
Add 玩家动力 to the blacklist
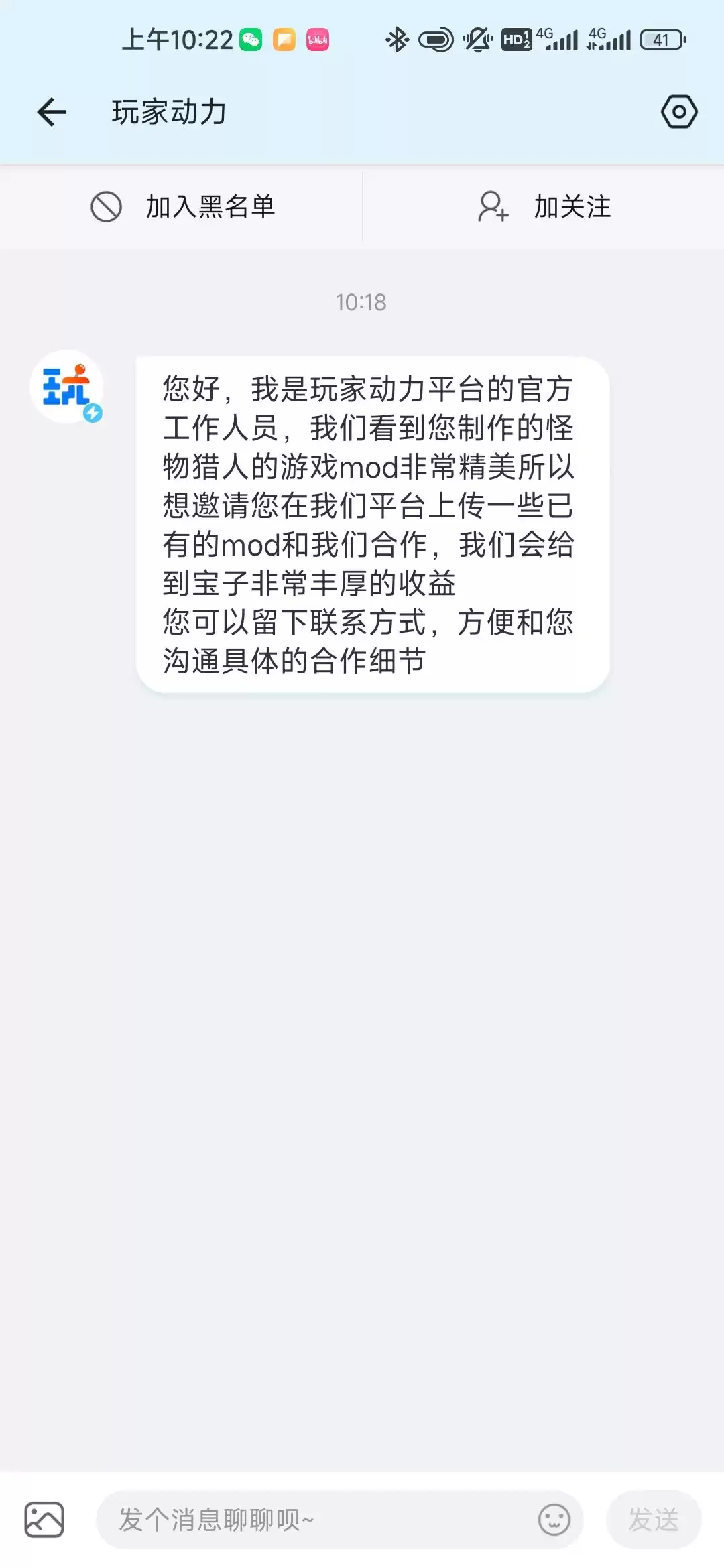tap(182, 206)
